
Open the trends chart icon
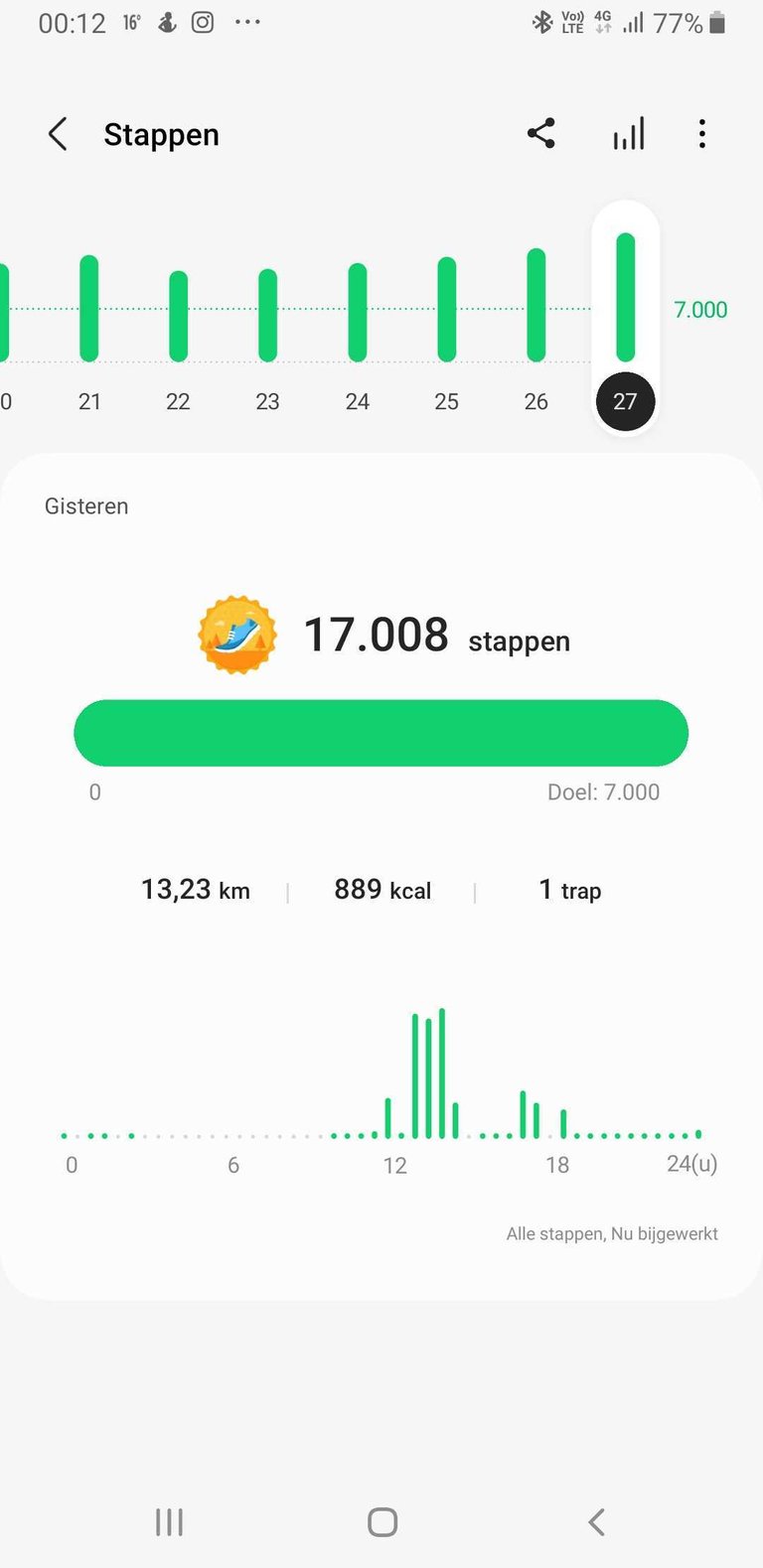tap(629, 134)
